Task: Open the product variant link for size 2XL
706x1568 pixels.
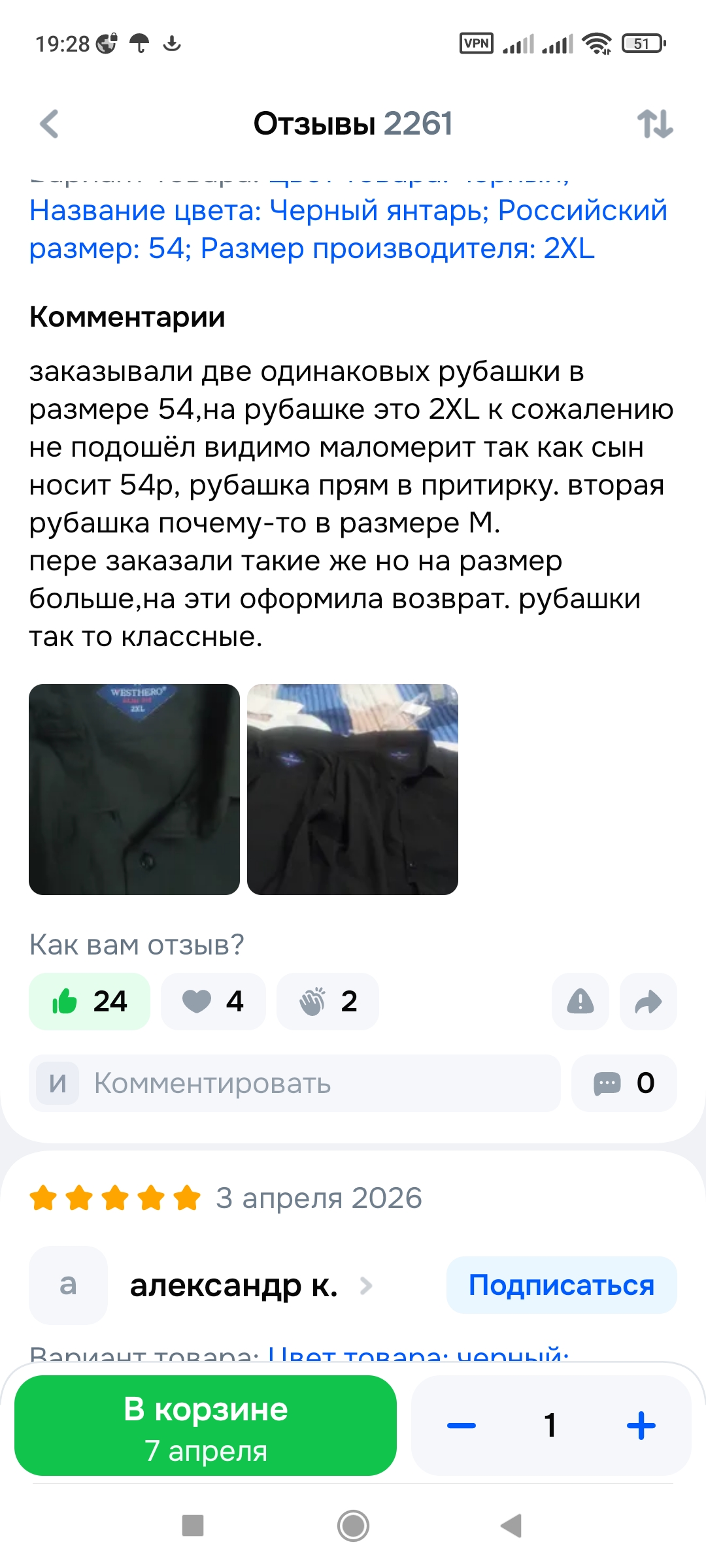Action: 348,229
